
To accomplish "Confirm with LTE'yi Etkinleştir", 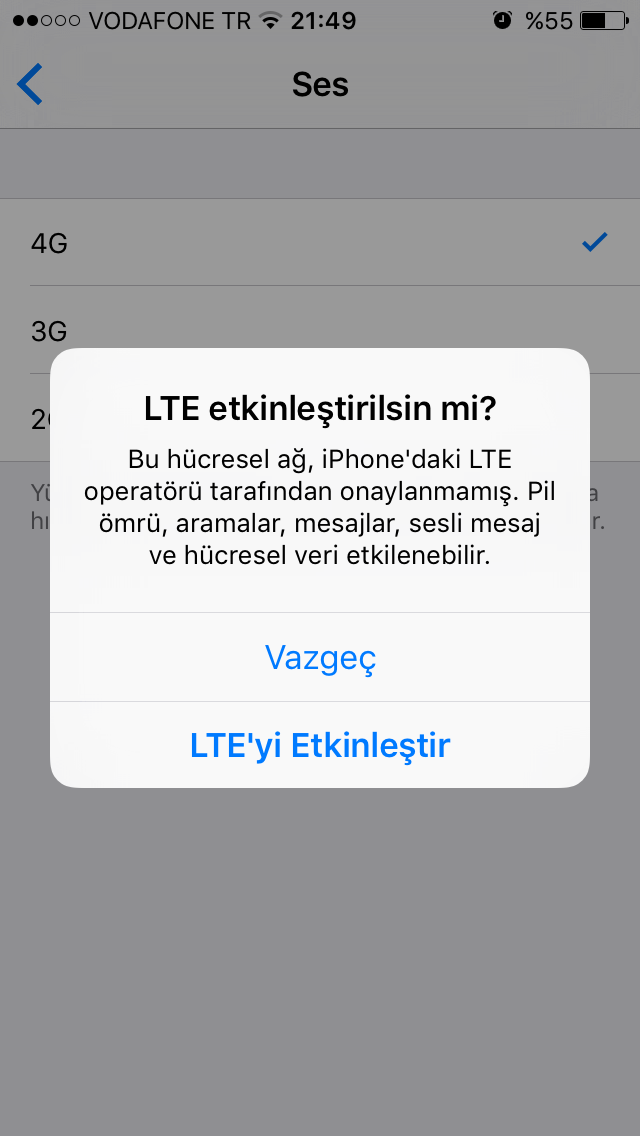I will [320, 745].
